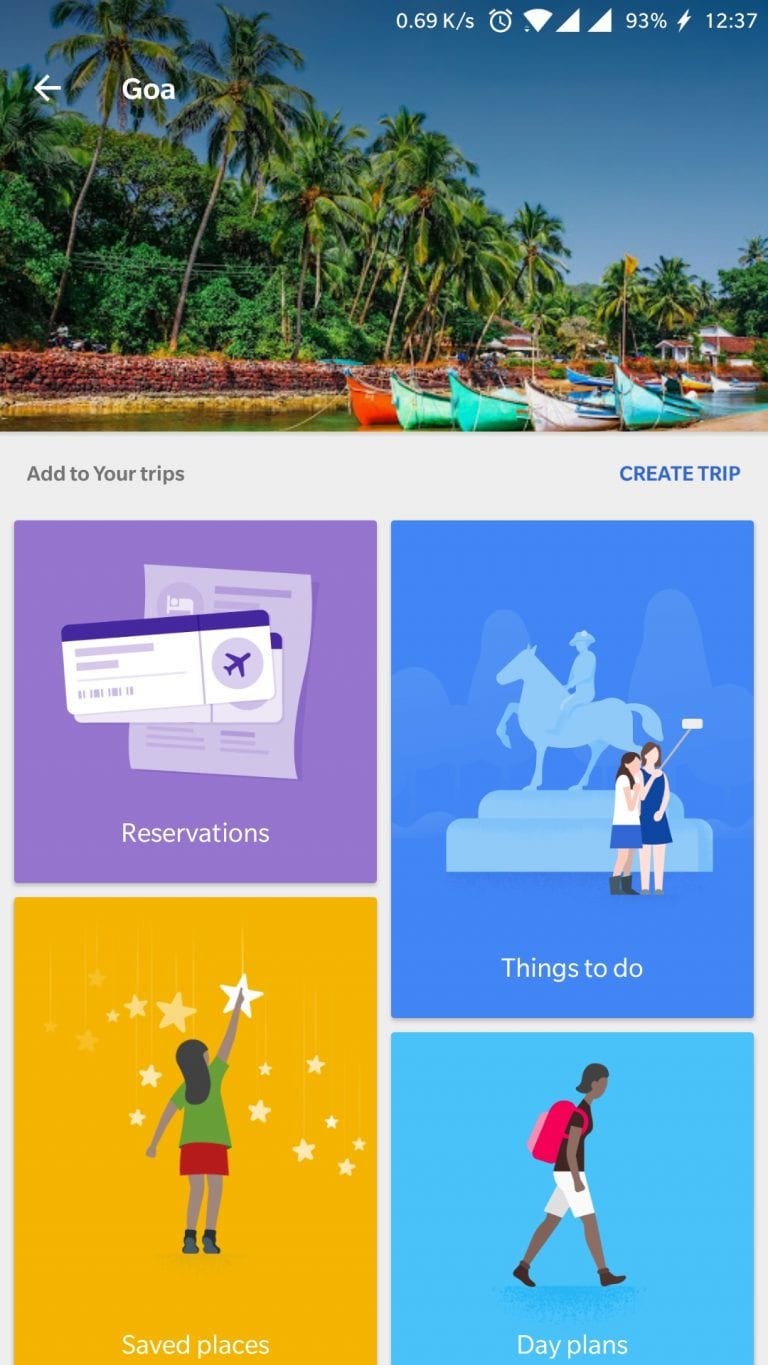
Task: Go back using the arrow beside Goa
Action: pyautogui.click(x=47, y=89)
